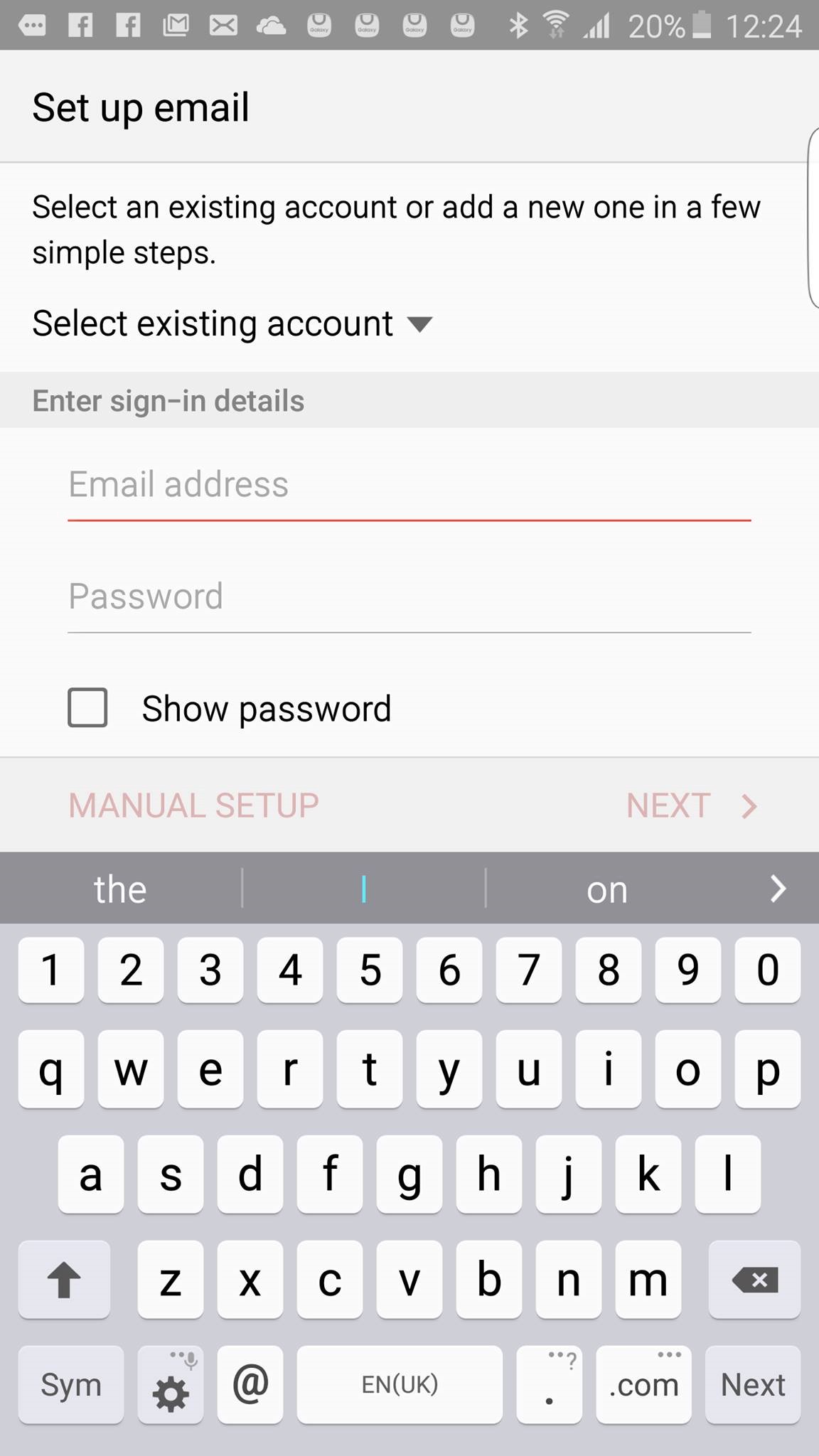Enable the Show password checkbox
819x1456 pixels.
[87, 707]
